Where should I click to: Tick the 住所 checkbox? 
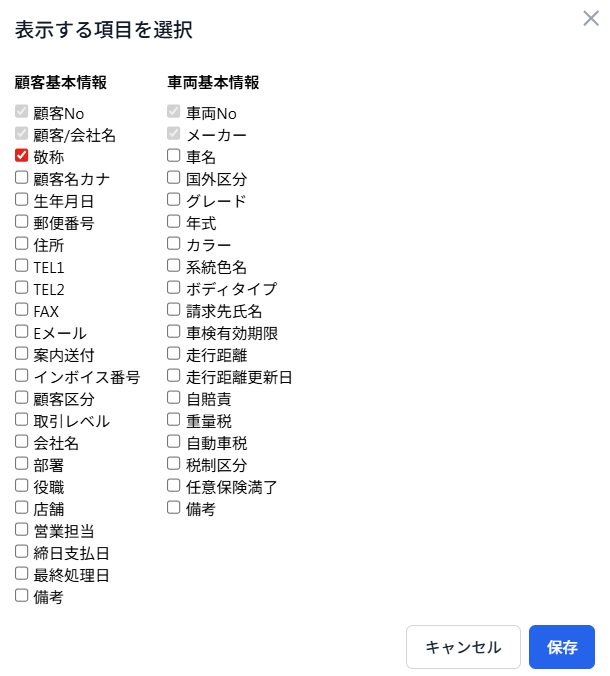pyautogui.click(x=22, y=244)
